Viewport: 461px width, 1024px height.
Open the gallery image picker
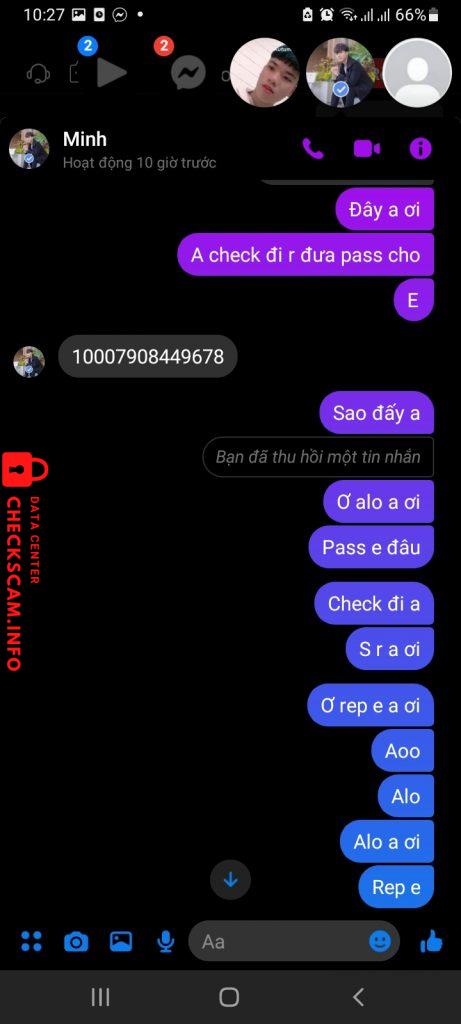coord(121,941)
